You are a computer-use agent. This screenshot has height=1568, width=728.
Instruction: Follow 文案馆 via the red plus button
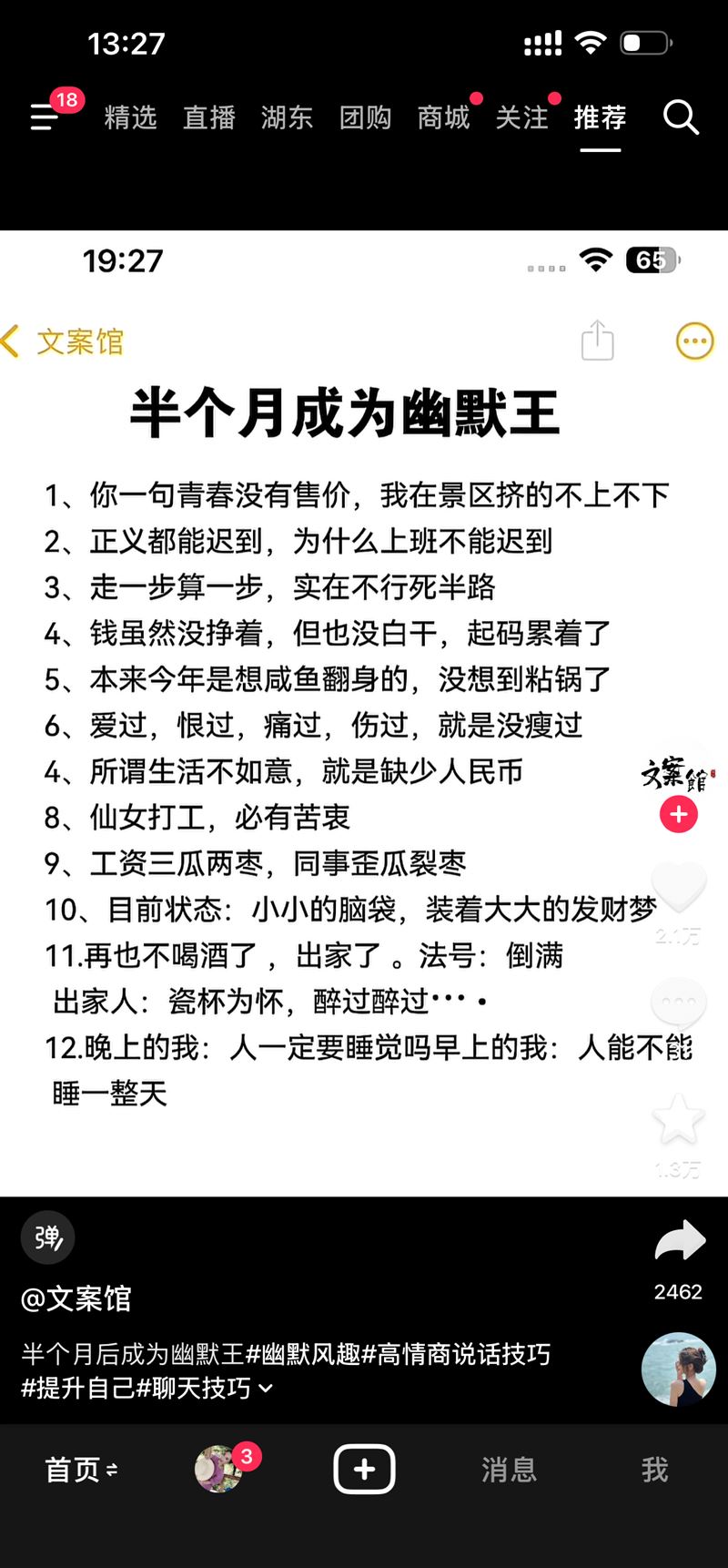point(679,814)
